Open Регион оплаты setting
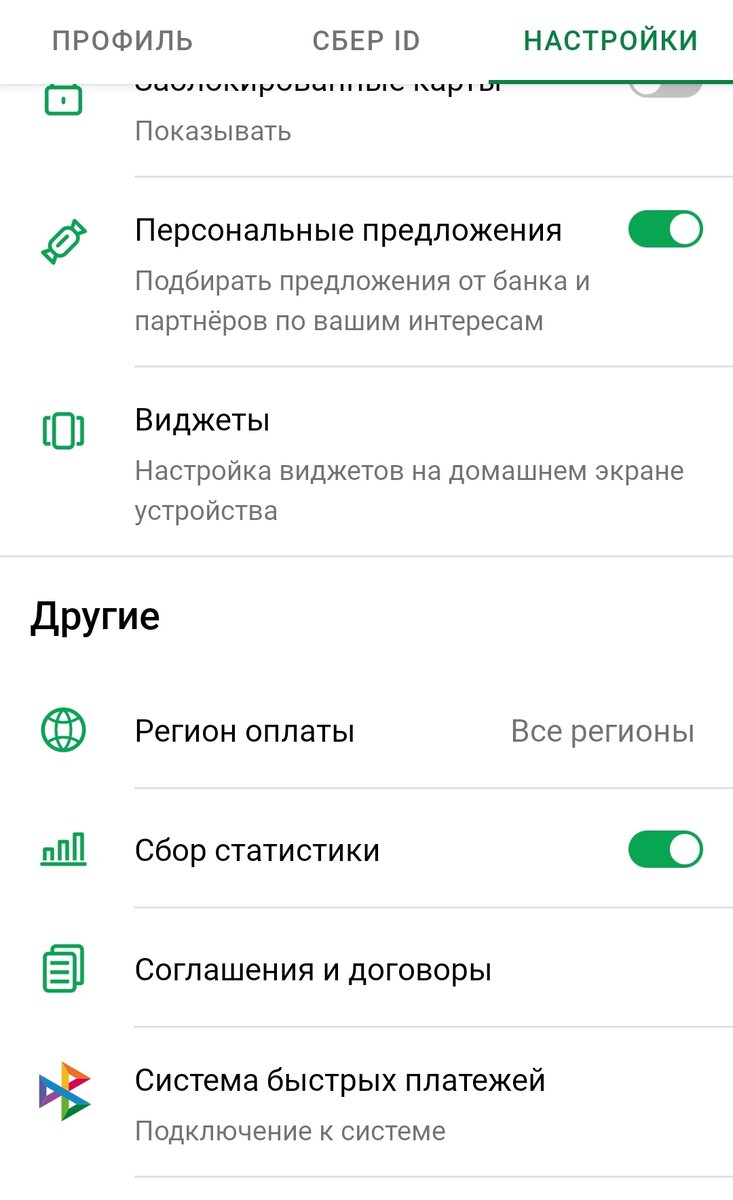 [366, 731]
